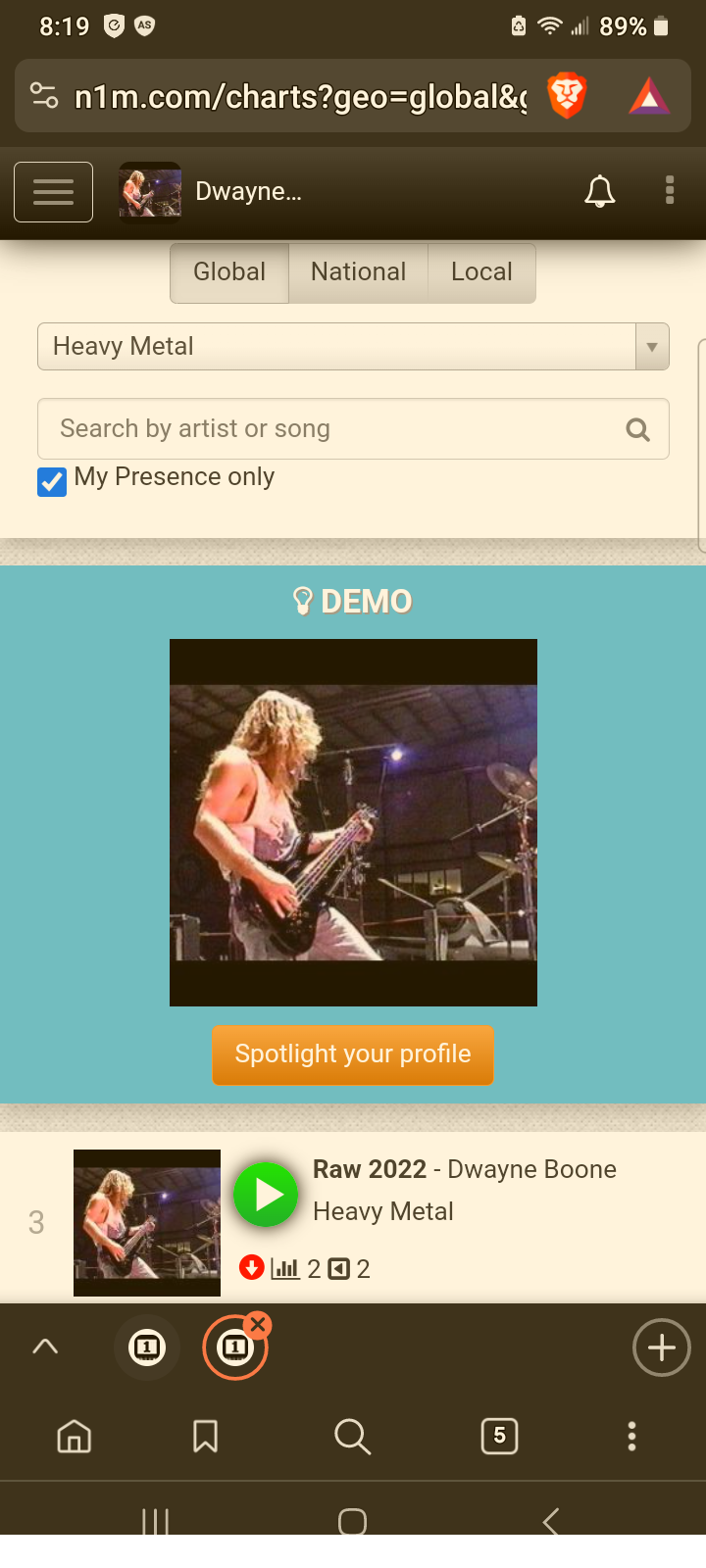
Task: Open the notifications bell
Action: 599,191
